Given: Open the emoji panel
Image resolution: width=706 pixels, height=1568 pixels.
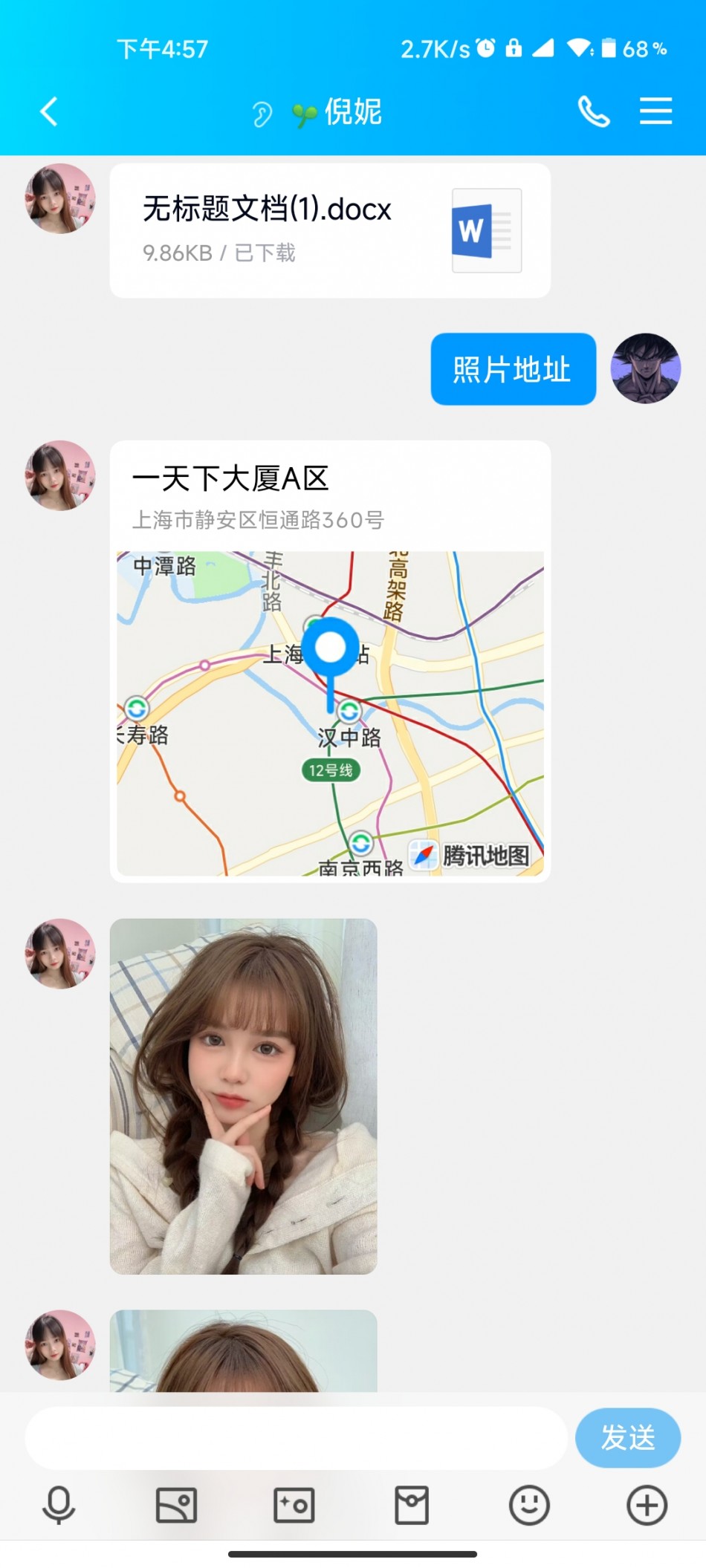Looking at the screenshot, I should [529, 1506].
